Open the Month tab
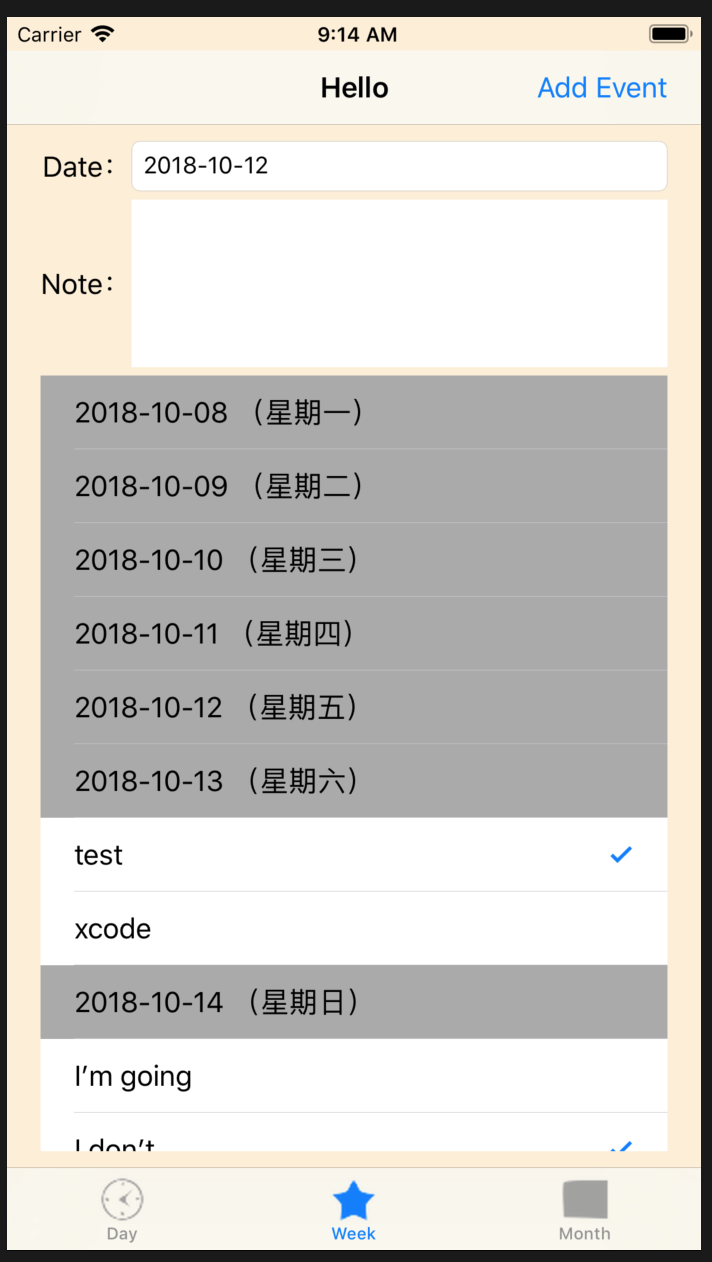Image resolution: width=712 pixels, height=1262 pixels. pyautogui.click(x=584, y=1209)
